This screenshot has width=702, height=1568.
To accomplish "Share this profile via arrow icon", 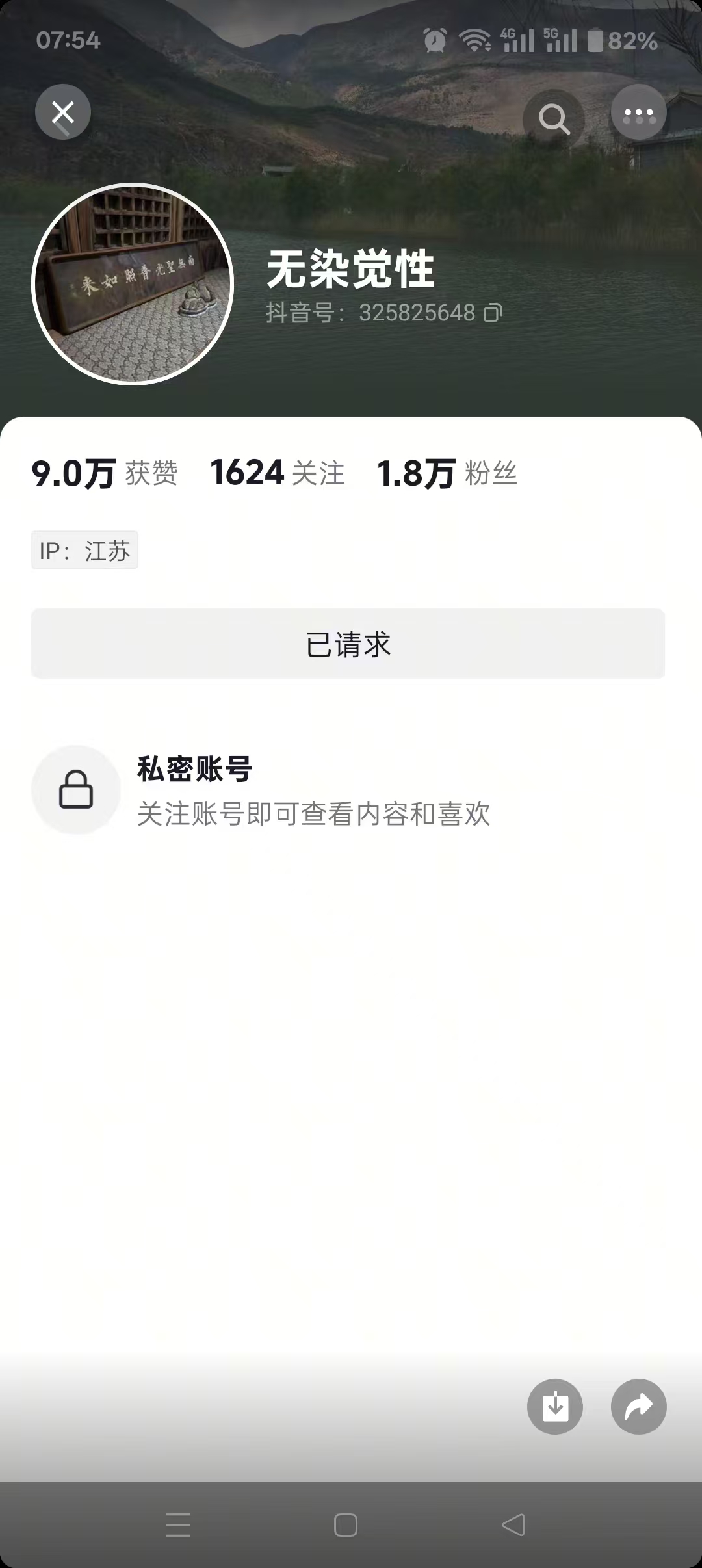I will click(x=638, y=1406).
